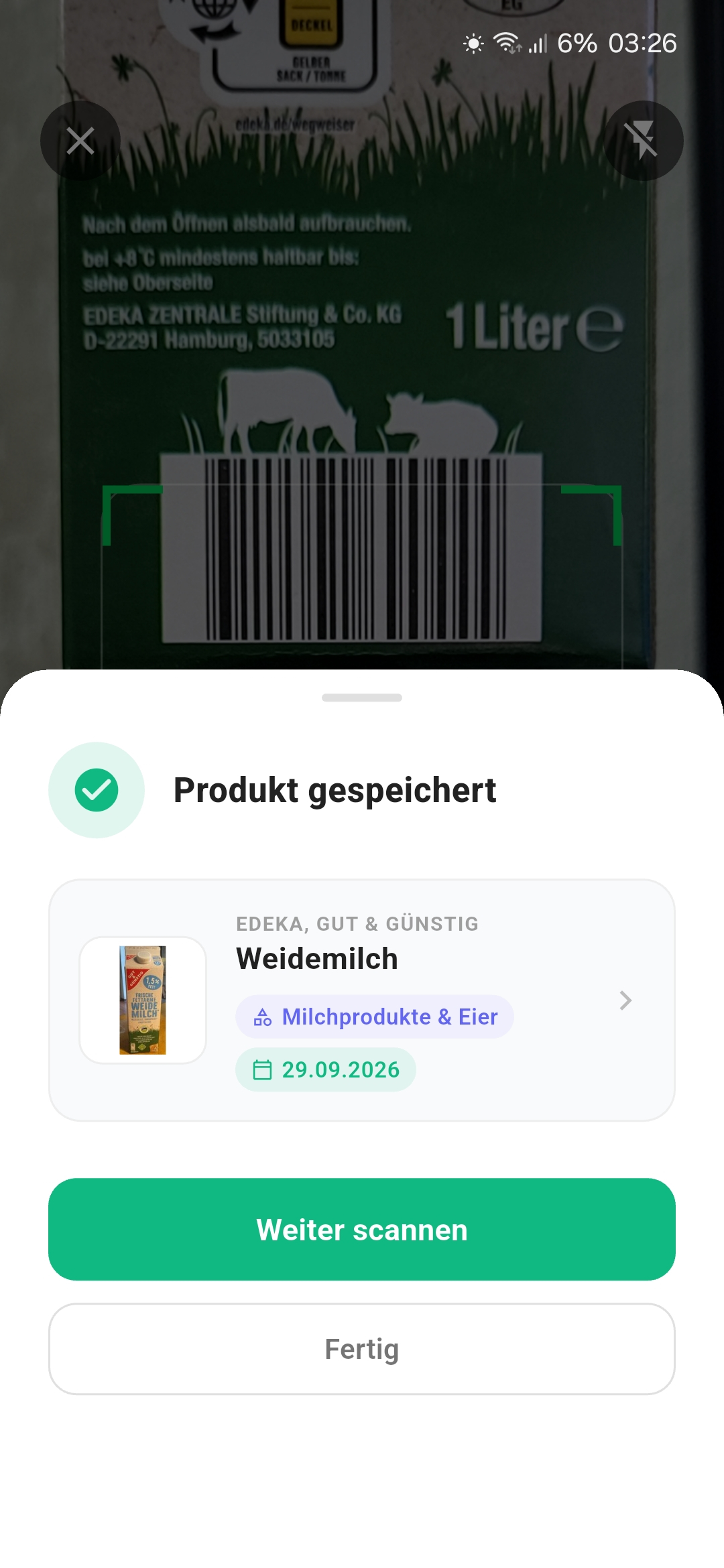Tap the category icon beside Milchprodukte & Eier
The width and height of the screenshot is (724, 1568).
pos(263,1017)
